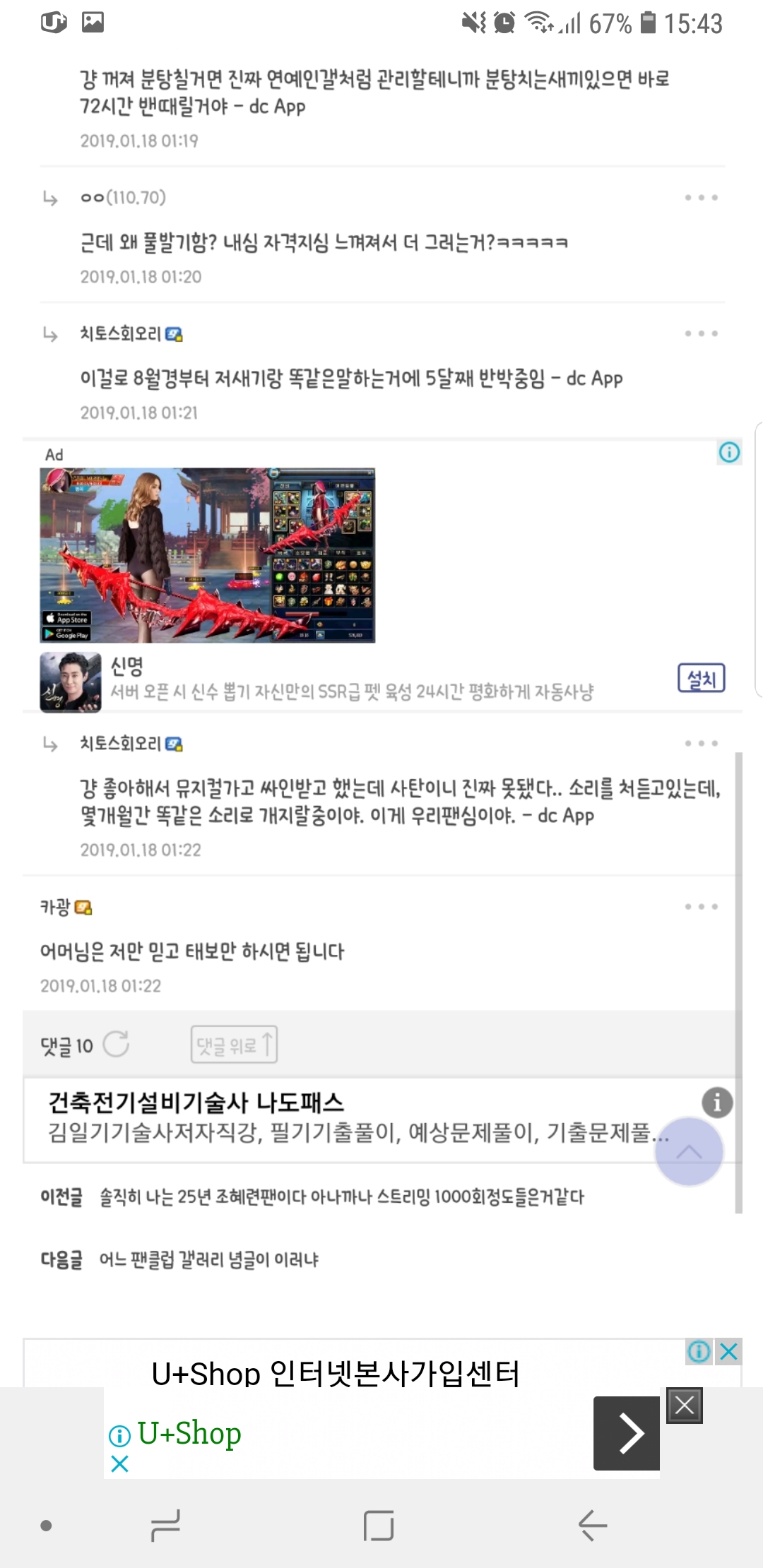
Task: Open previous post 이전글
Action: pyautogui.click(x=339, y=1197)
